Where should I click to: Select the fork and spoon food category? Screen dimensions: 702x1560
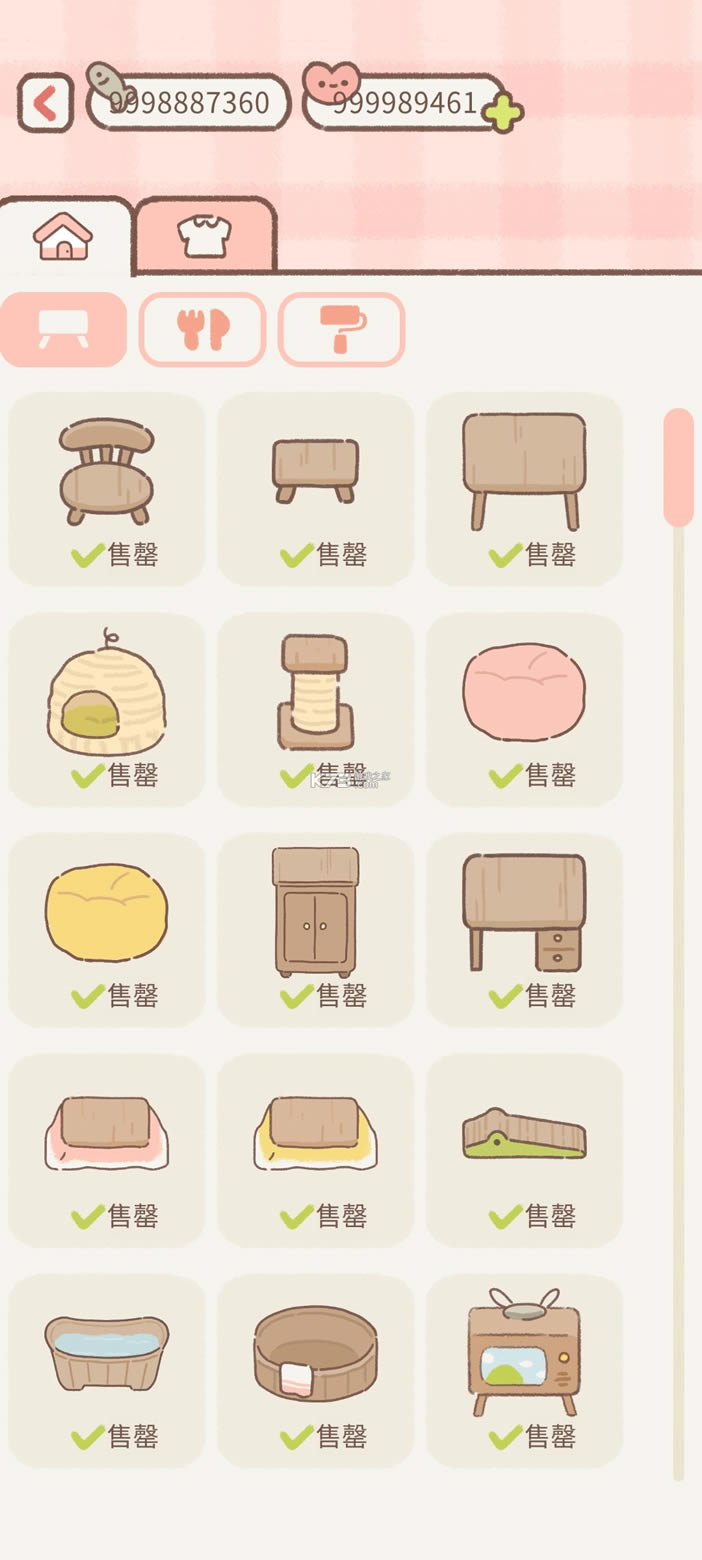[x=203, y=329]
